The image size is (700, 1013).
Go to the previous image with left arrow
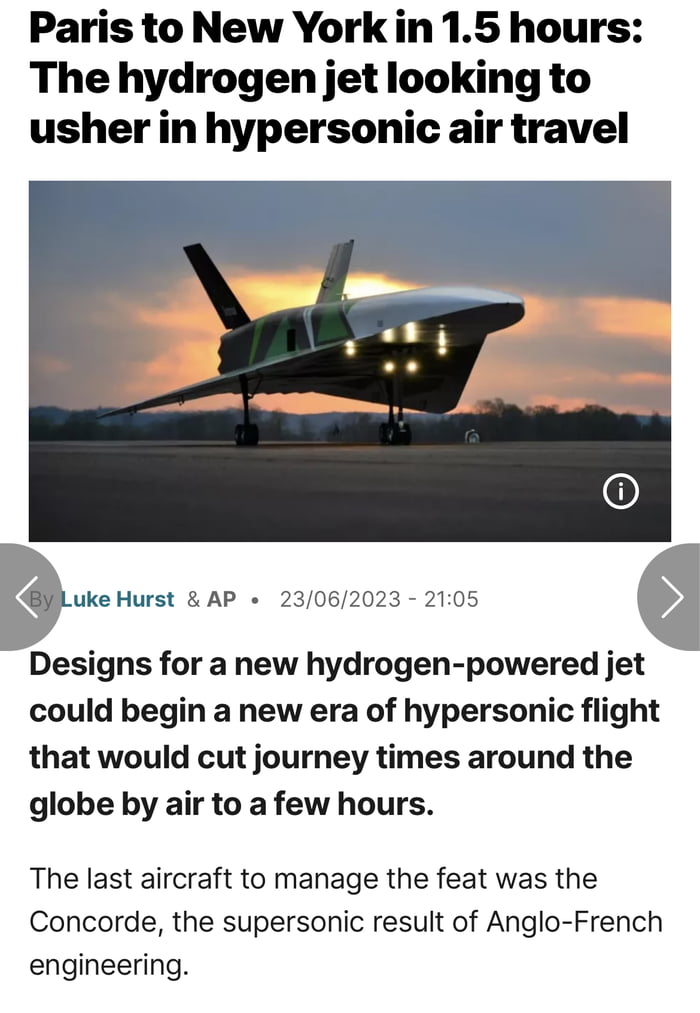click(27, 597)
